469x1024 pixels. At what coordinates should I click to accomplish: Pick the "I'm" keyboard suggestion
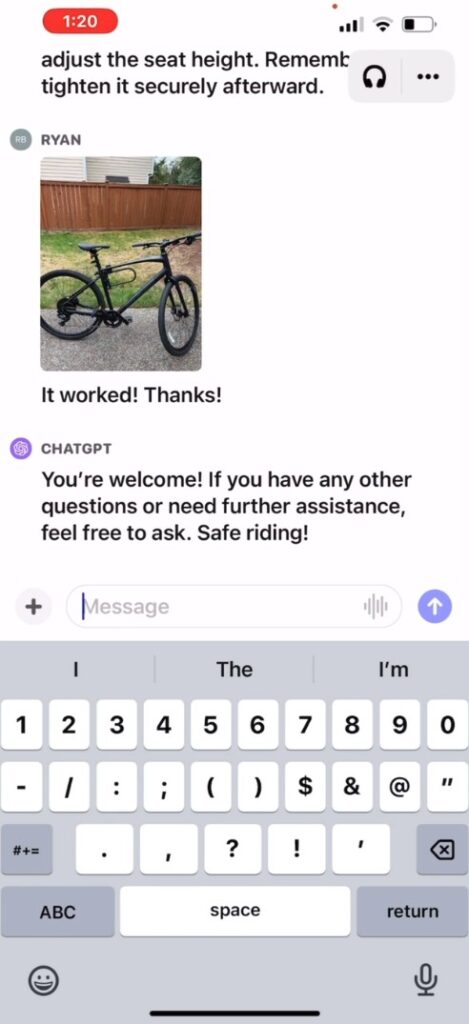393,669
